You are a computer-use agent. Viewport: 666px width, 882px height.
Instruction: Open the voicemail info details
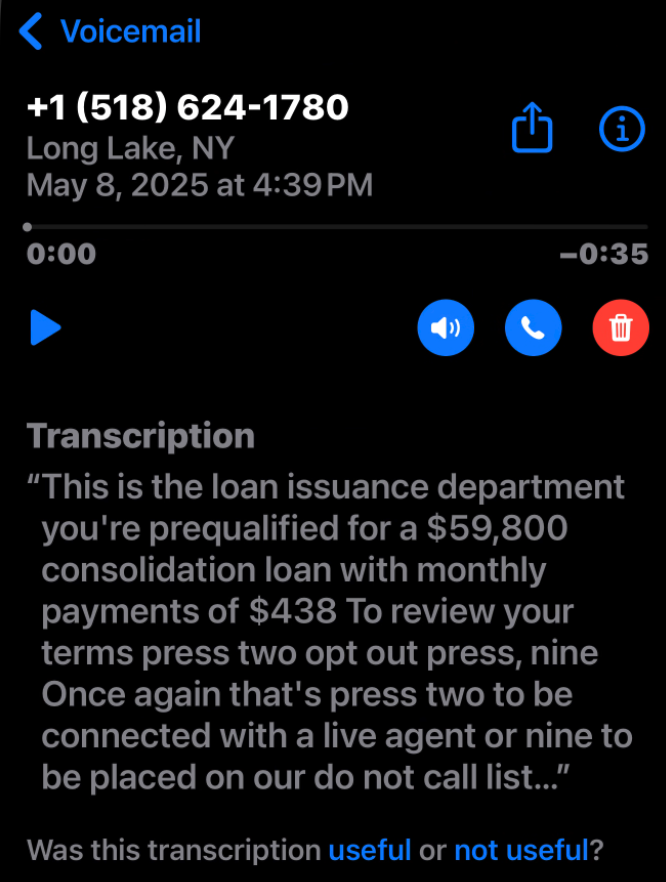(621, 129)
